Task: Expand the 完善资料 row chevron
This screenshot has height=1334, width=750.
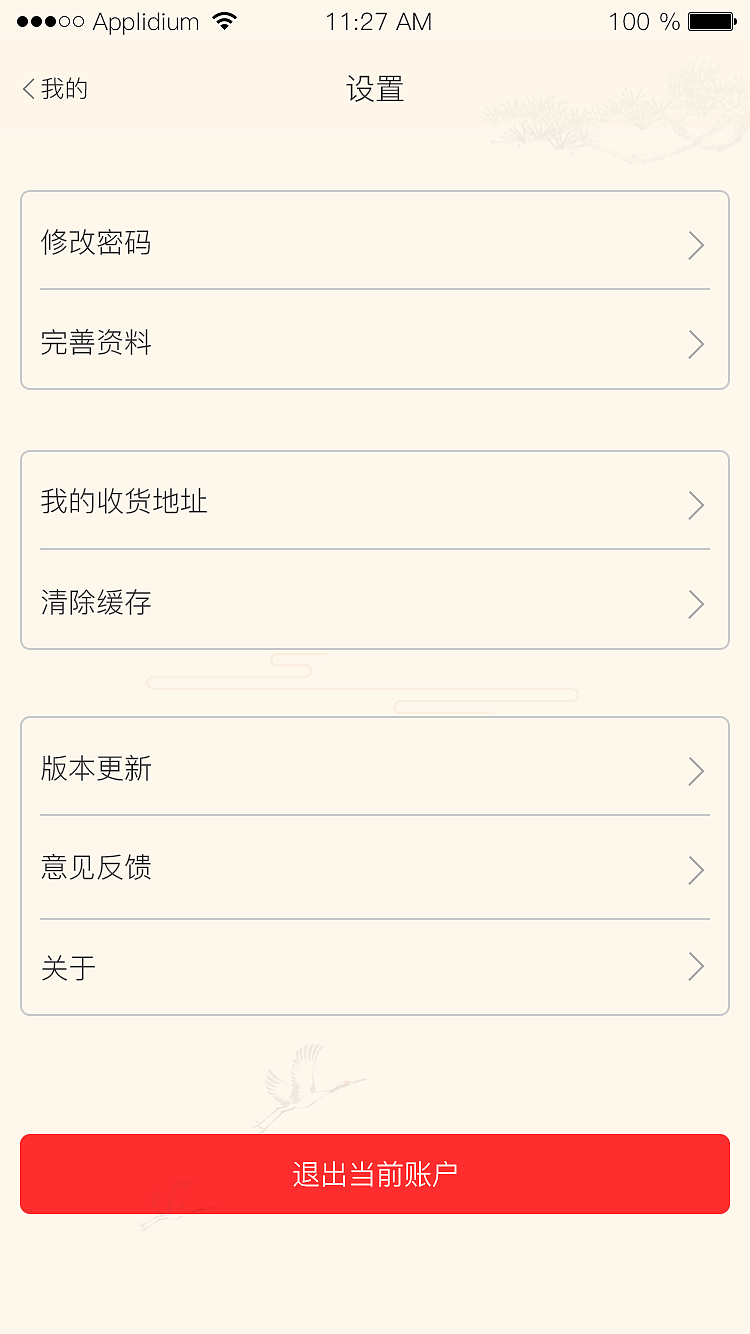Action: coord(695,344)
